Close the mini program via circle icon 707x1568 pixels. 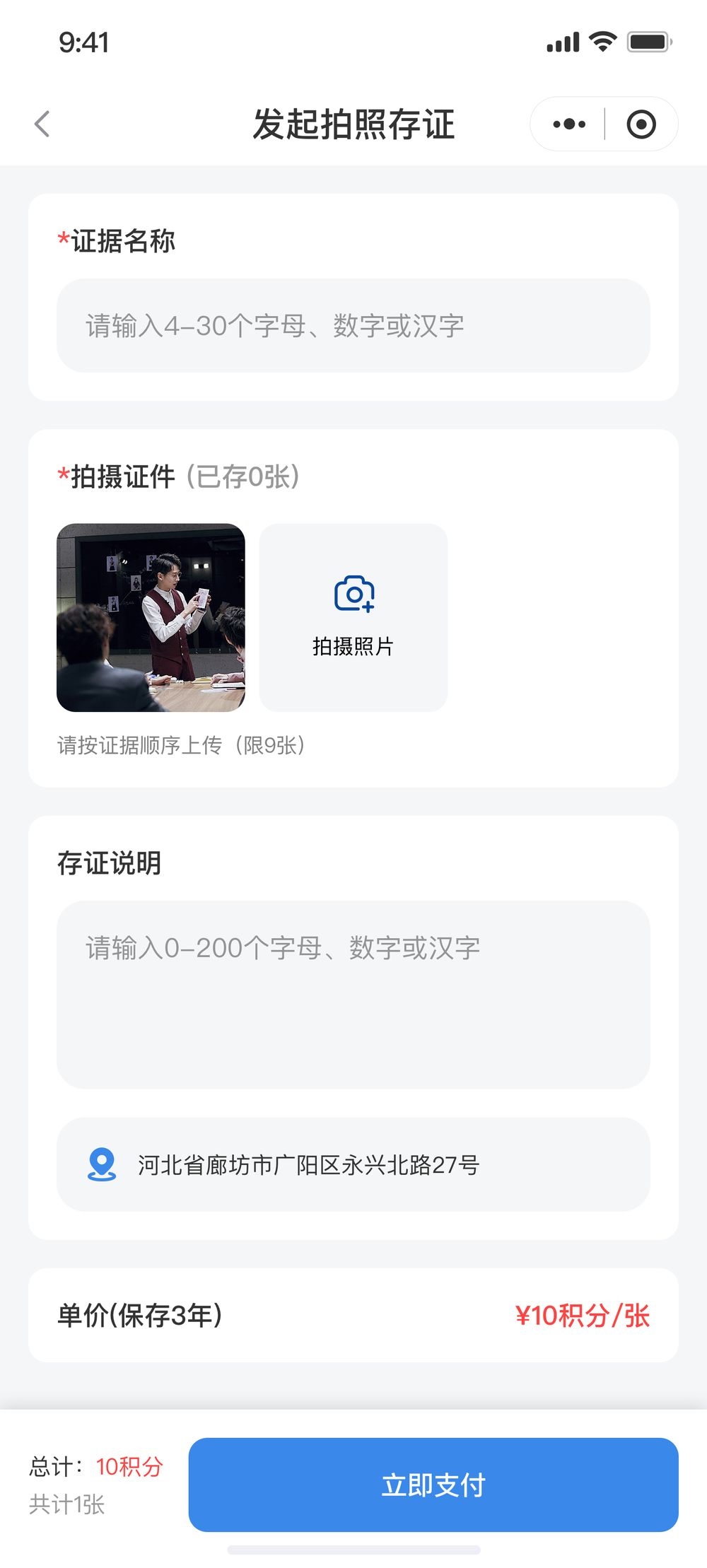641,124
